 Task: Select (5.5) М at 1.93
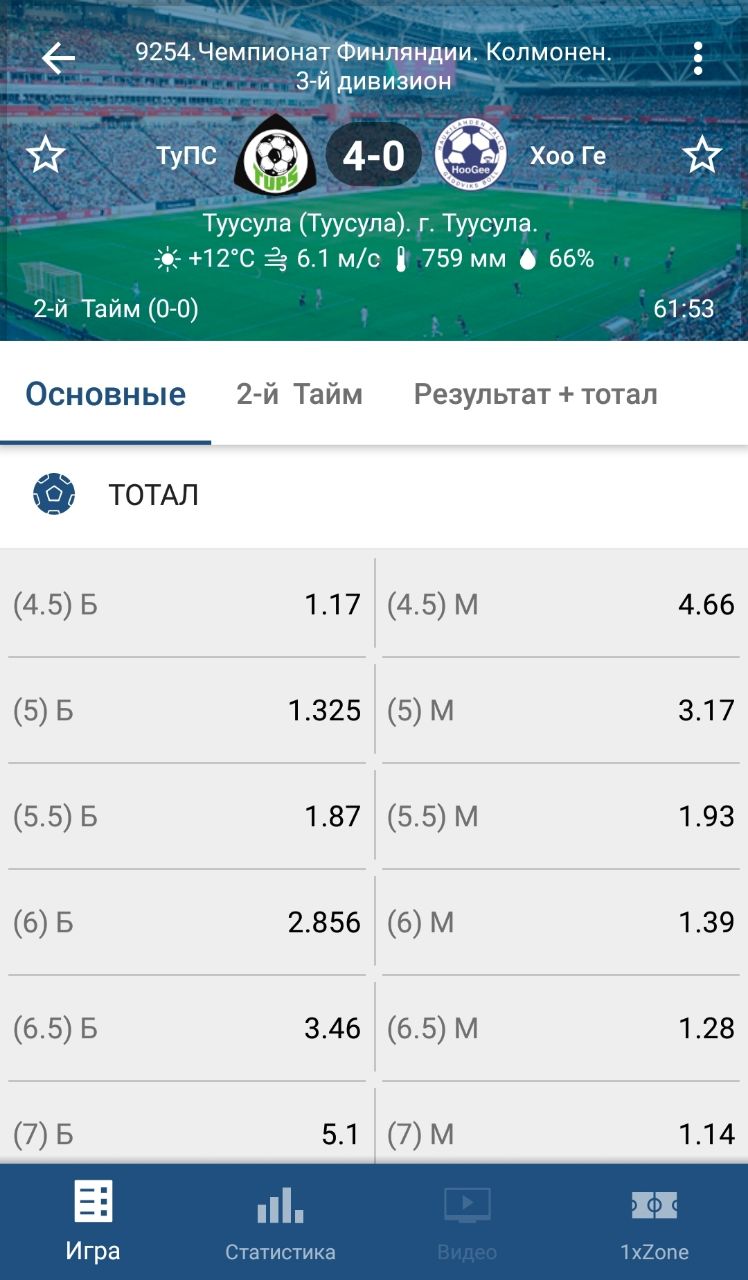coord(561,816)
